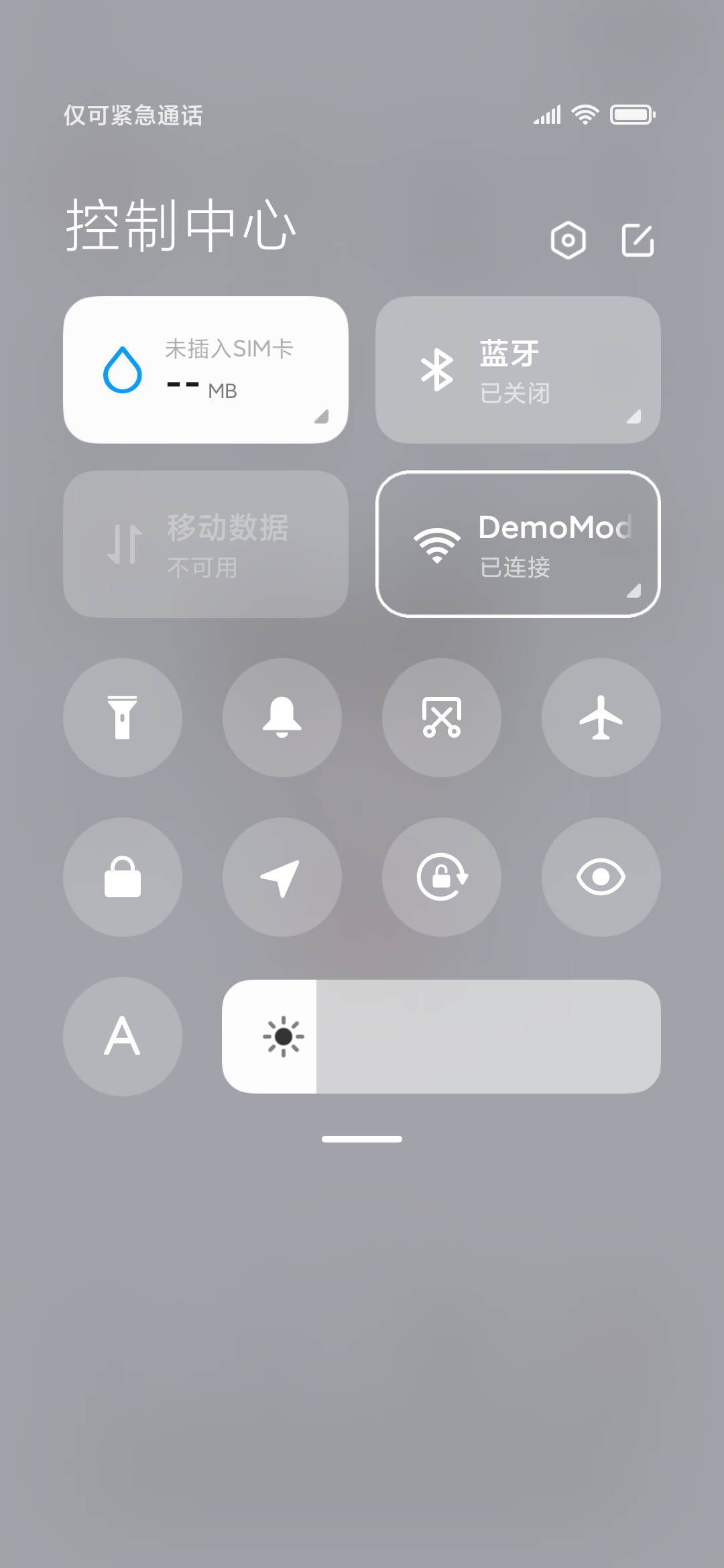Toggle auto brightness with the A button

pos(123,1037)
